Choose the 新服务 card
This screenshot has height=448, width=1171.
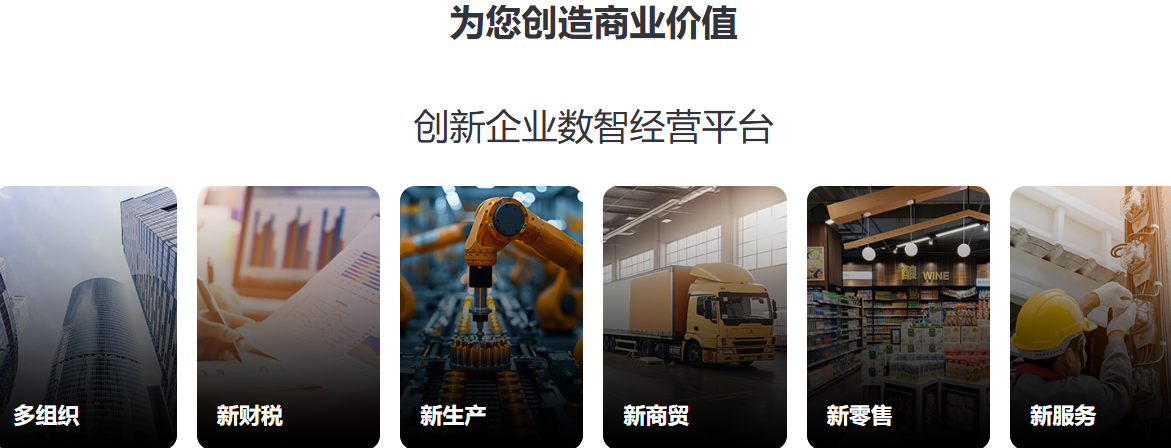pyautogui.click(x=1092, y=317)
